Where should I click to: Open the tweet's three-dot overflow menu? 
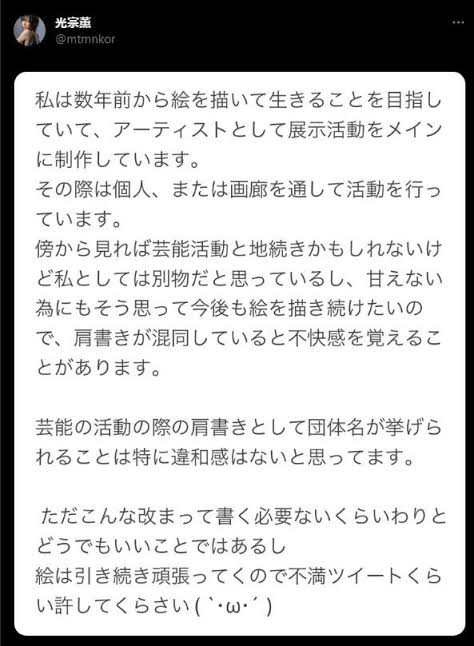click(x=458, y=22)
